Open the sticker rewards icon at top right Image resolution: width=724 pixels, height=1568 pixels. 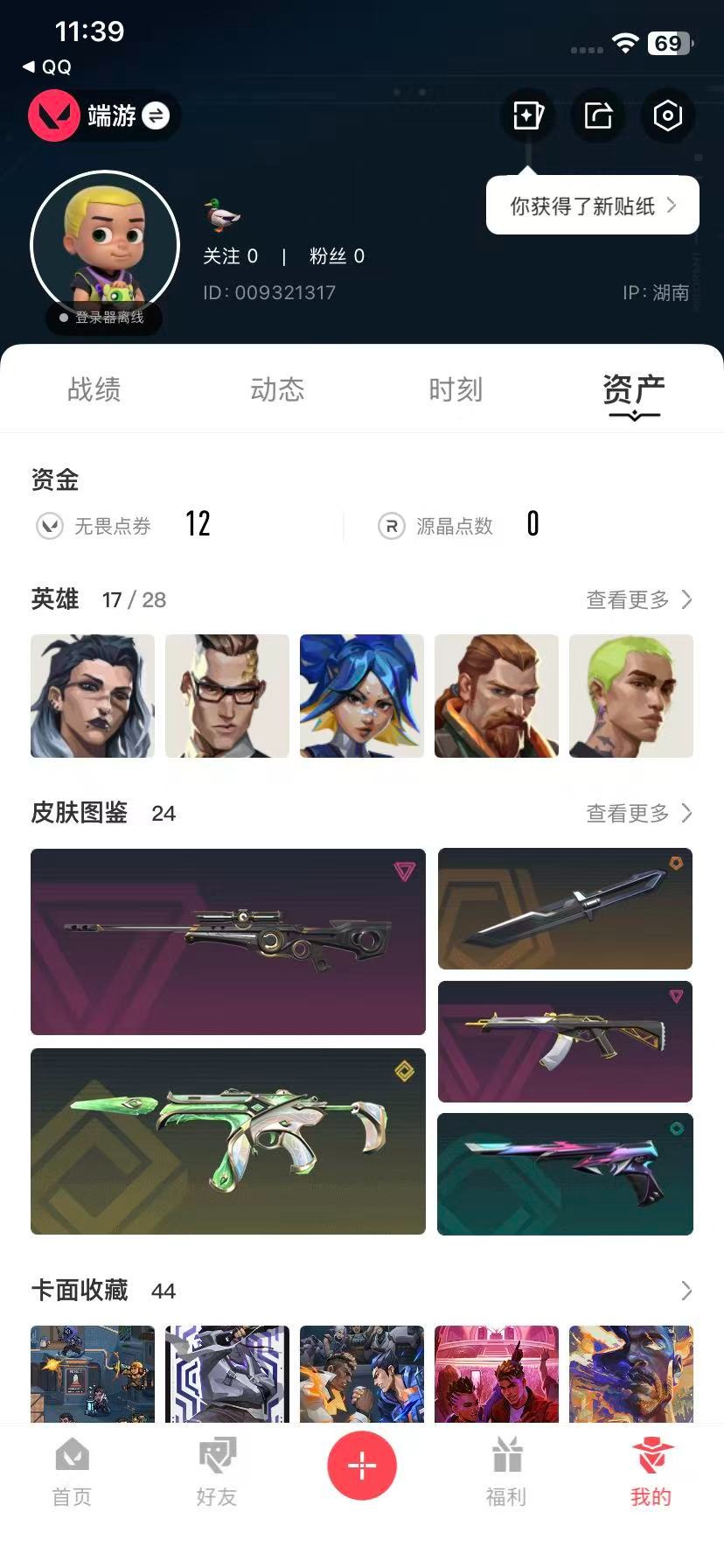click(x=527, y=115)
